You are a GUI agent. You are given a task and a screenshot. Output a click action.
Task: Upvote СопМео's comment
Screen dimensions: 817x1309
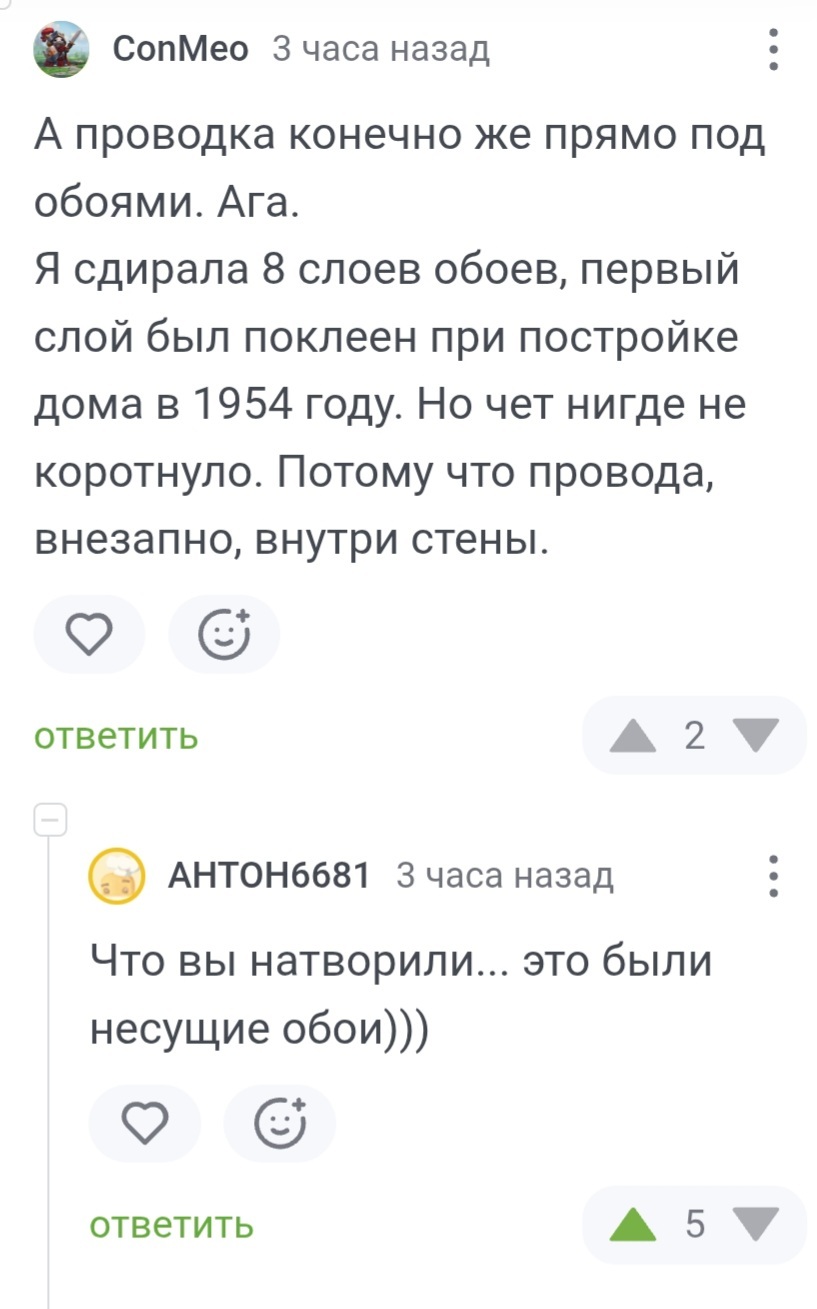coord(633,736)
